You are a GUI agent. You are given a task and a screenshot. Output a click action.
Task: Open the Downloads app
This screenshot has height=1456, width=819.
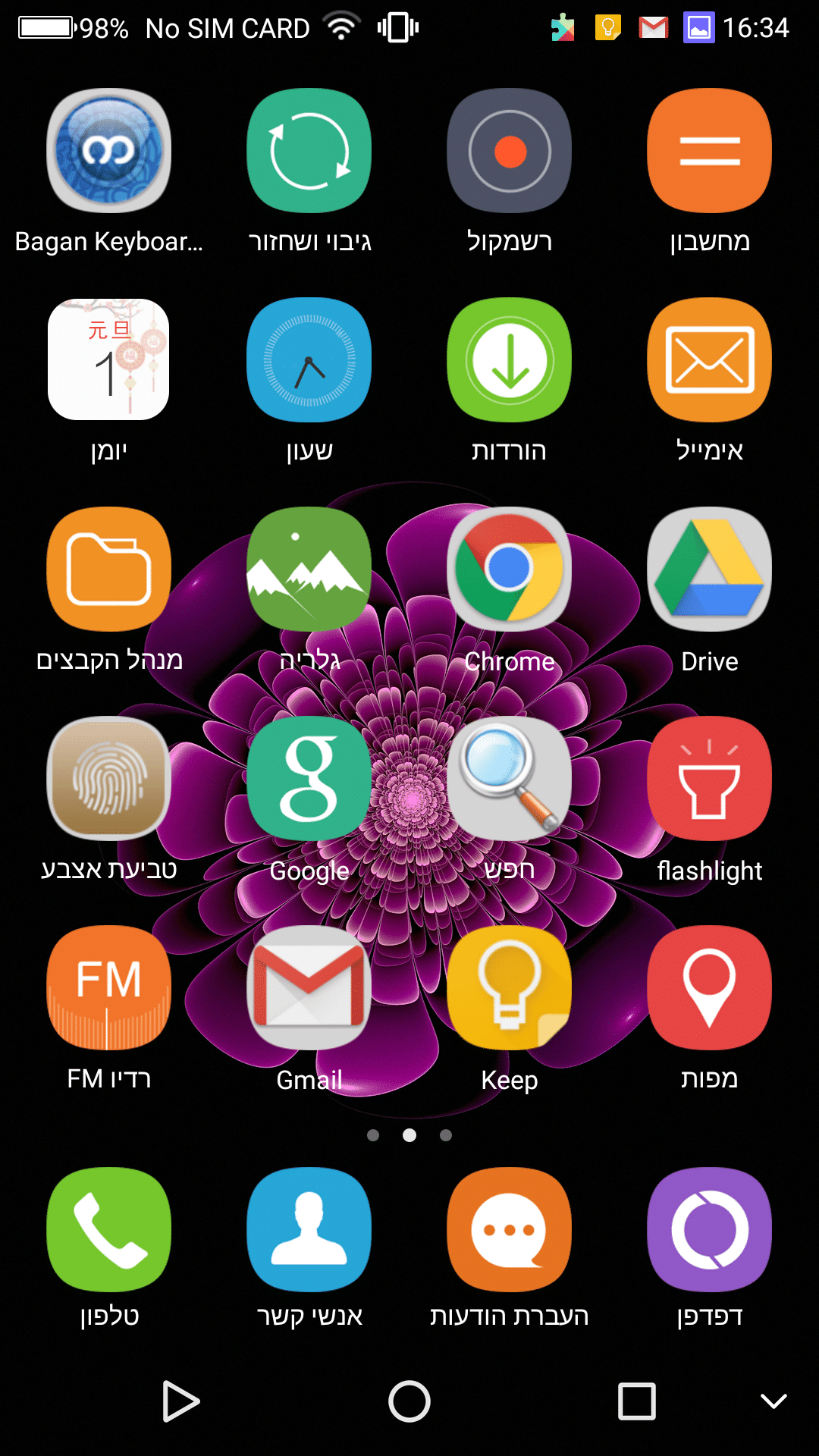509,359
